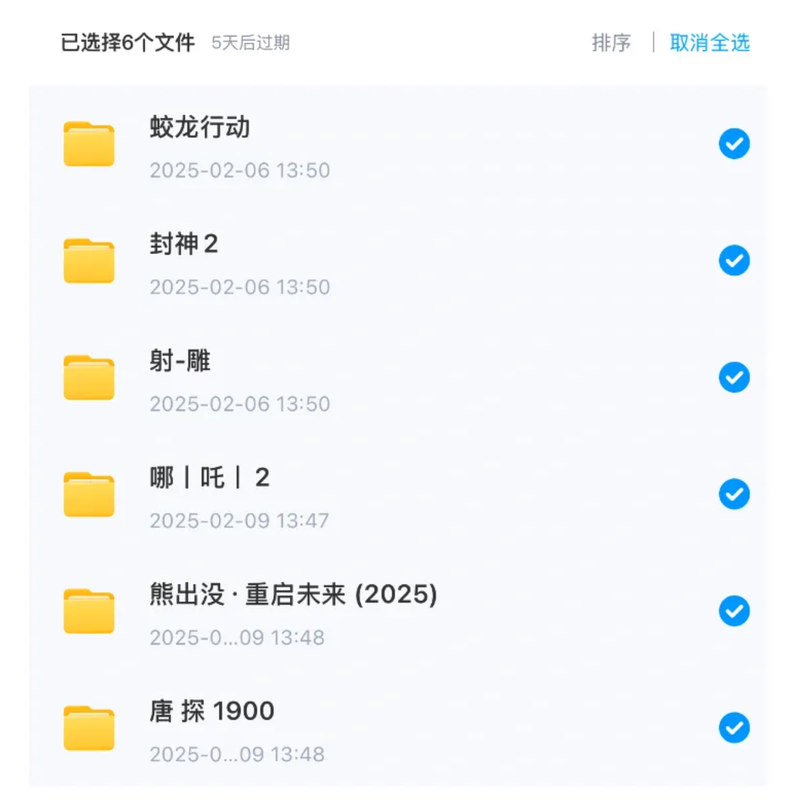800x804 pixels.
Task: Uncheck 熊出没·重启未来 (2025)
Action: [x=734, y=611]
